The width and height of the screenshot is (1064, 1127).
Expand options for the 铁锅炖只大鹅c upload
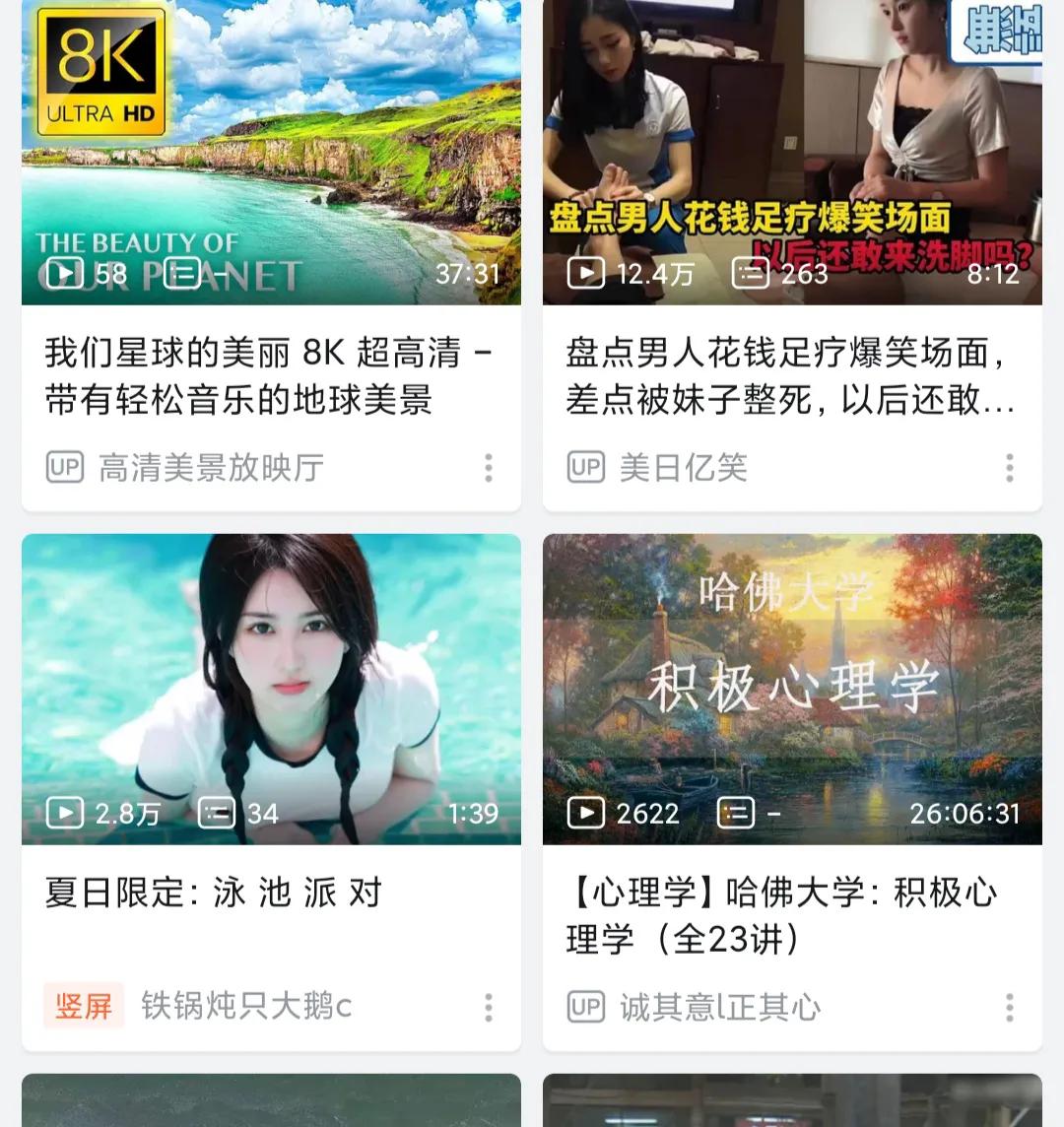click(x=489, y=1007)
